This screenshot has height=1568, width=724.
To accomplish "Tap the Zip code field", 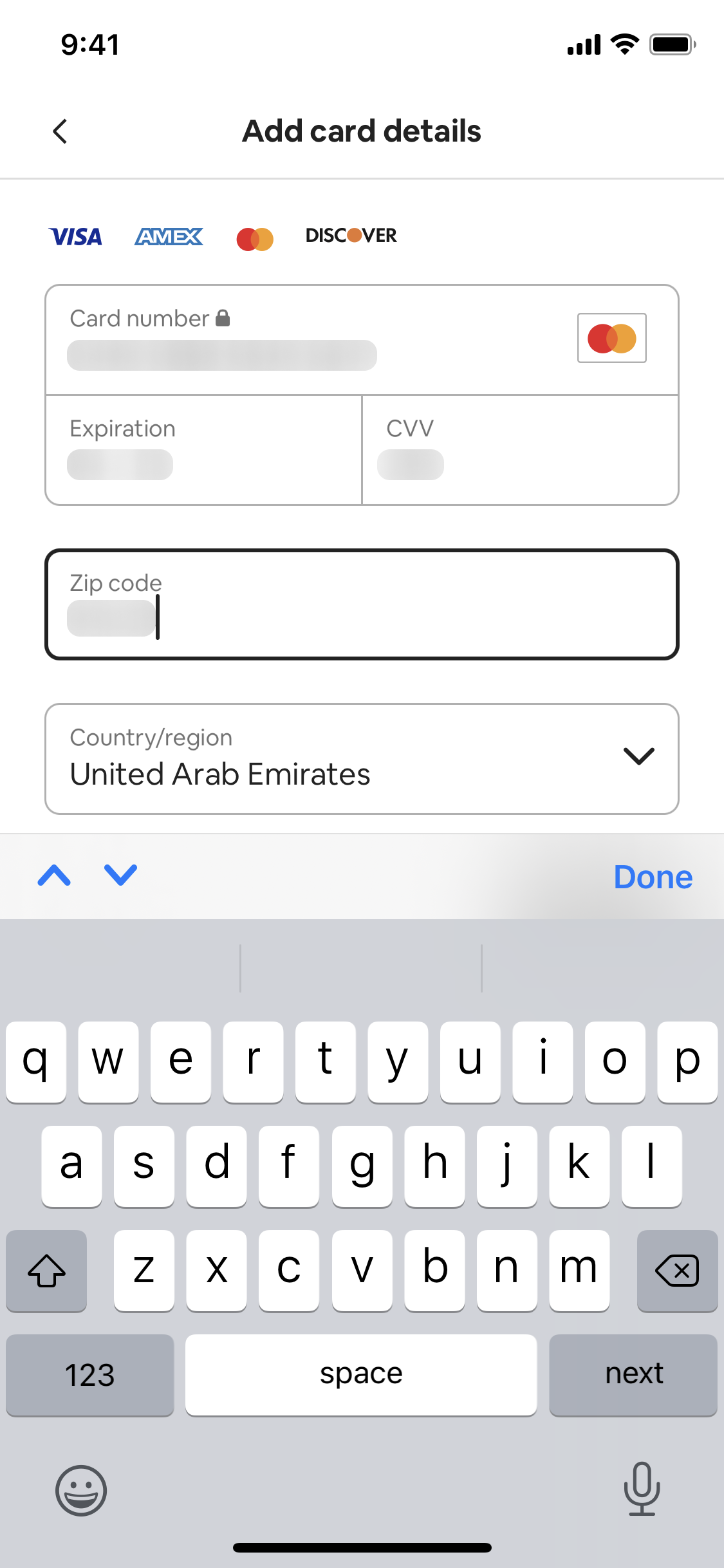I will point(362,604).
